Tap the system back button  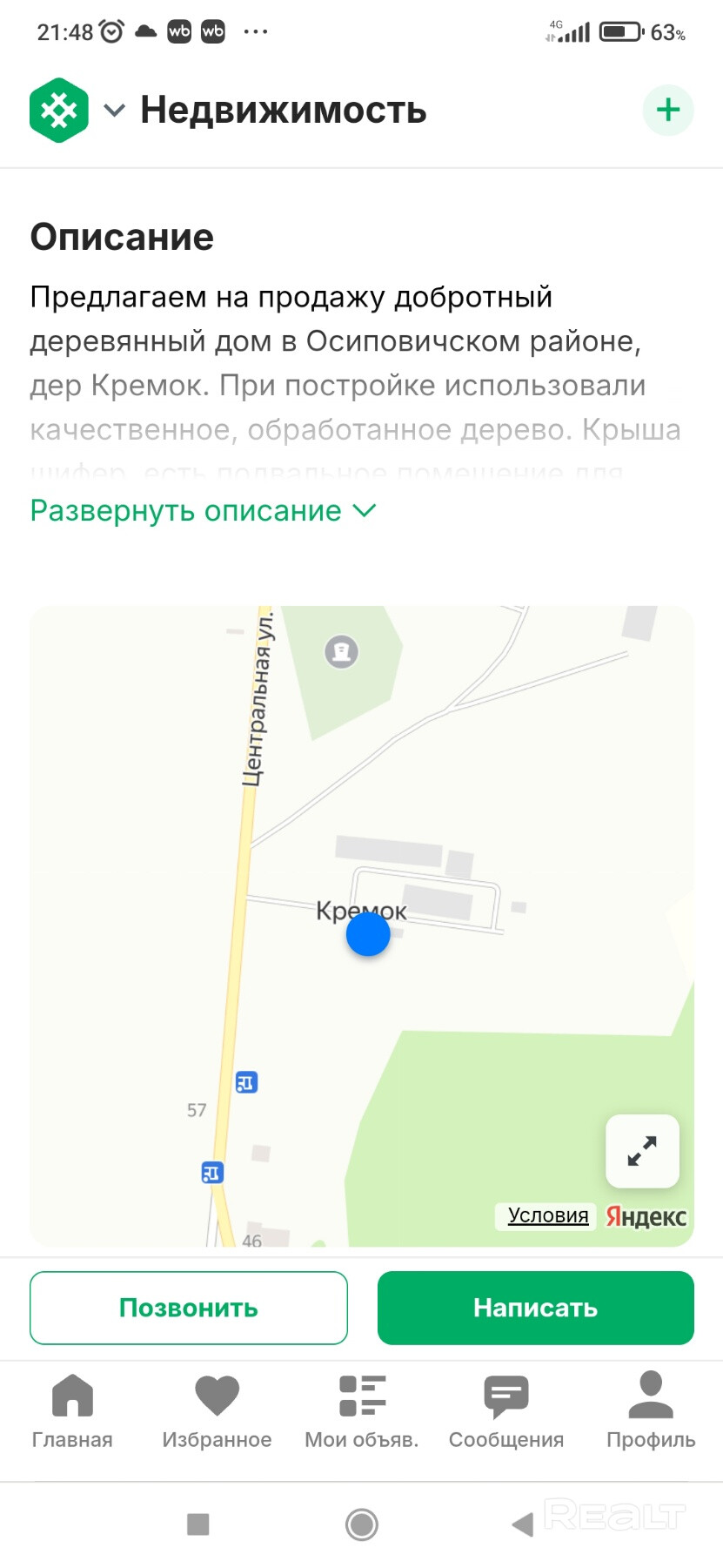pyautogui.click(x=522, y=1524)
